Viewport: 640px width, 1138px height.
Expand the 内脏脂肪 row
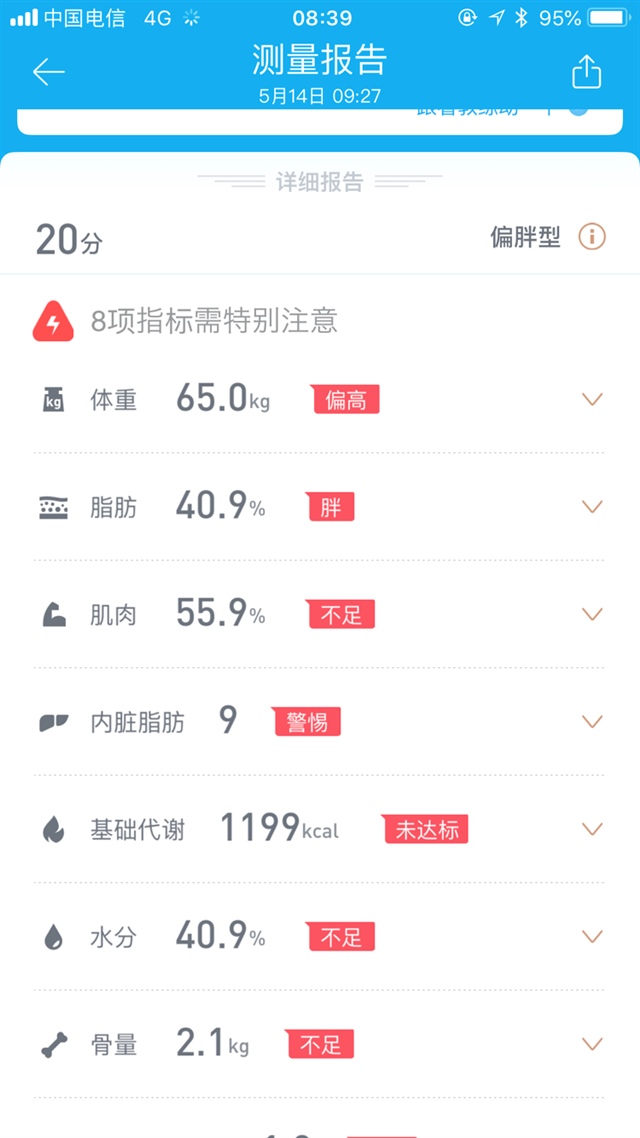[x=592, y=721]
